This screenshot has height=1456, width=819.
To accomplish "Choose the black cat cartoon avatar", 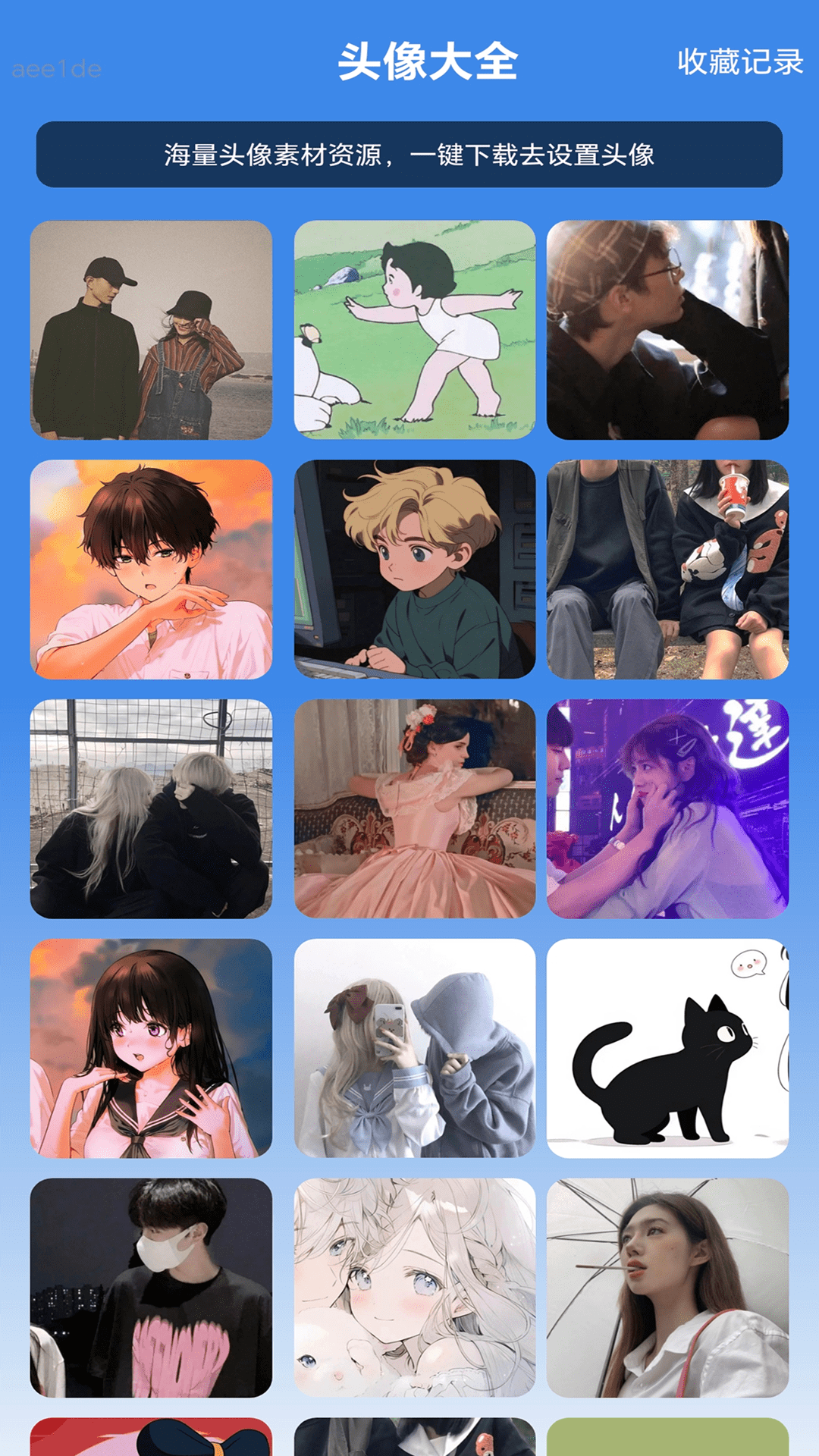I will [667, 1049].
